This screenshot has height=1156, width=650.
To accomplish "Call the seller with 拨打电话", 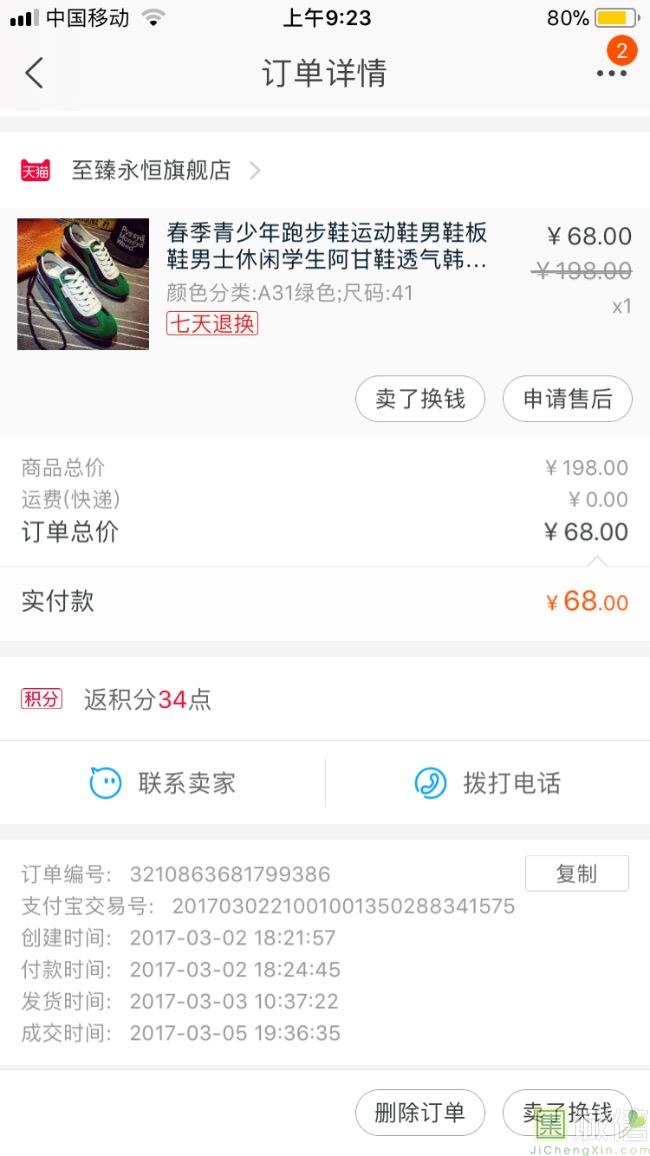I will pos(488,783).
